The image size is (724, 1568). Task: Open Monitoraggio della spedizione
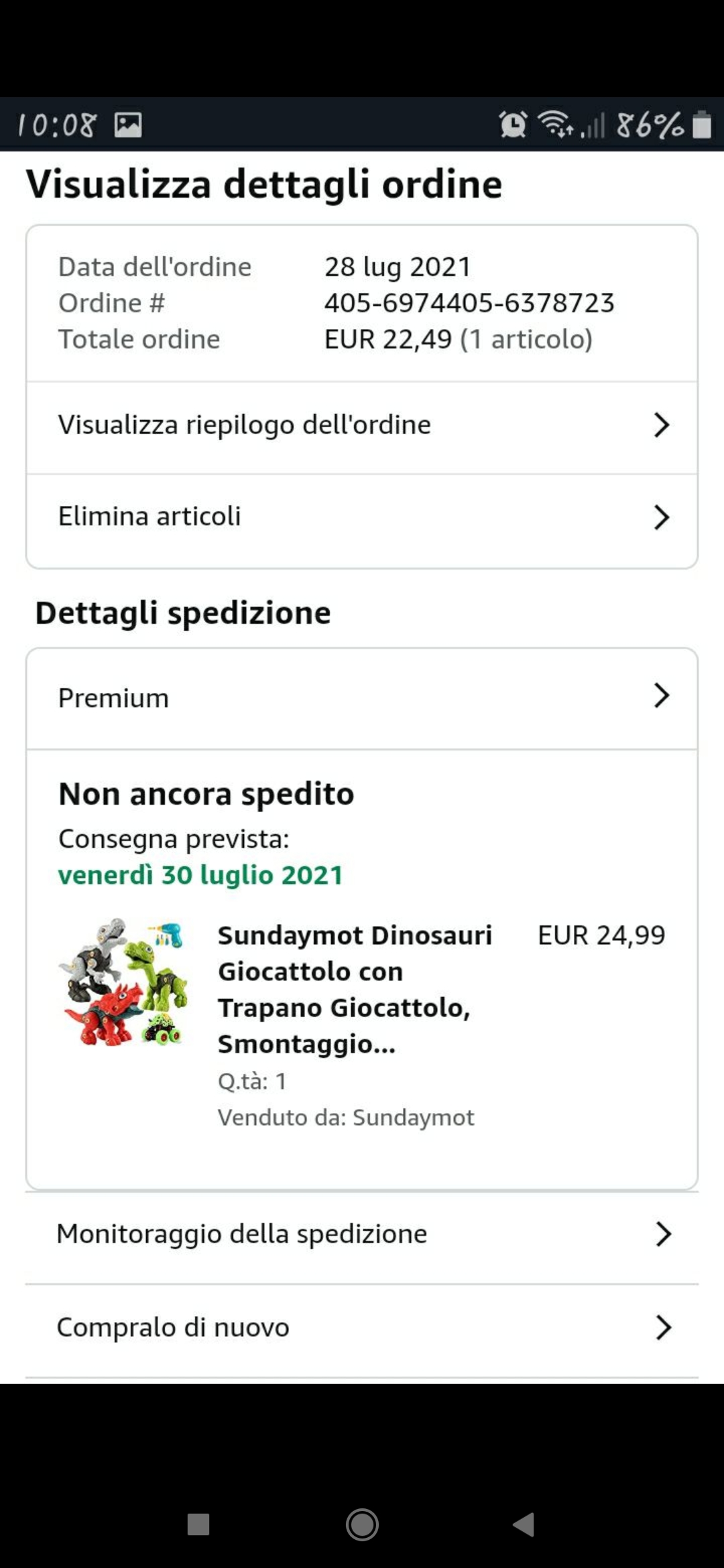click(362, 1234)
